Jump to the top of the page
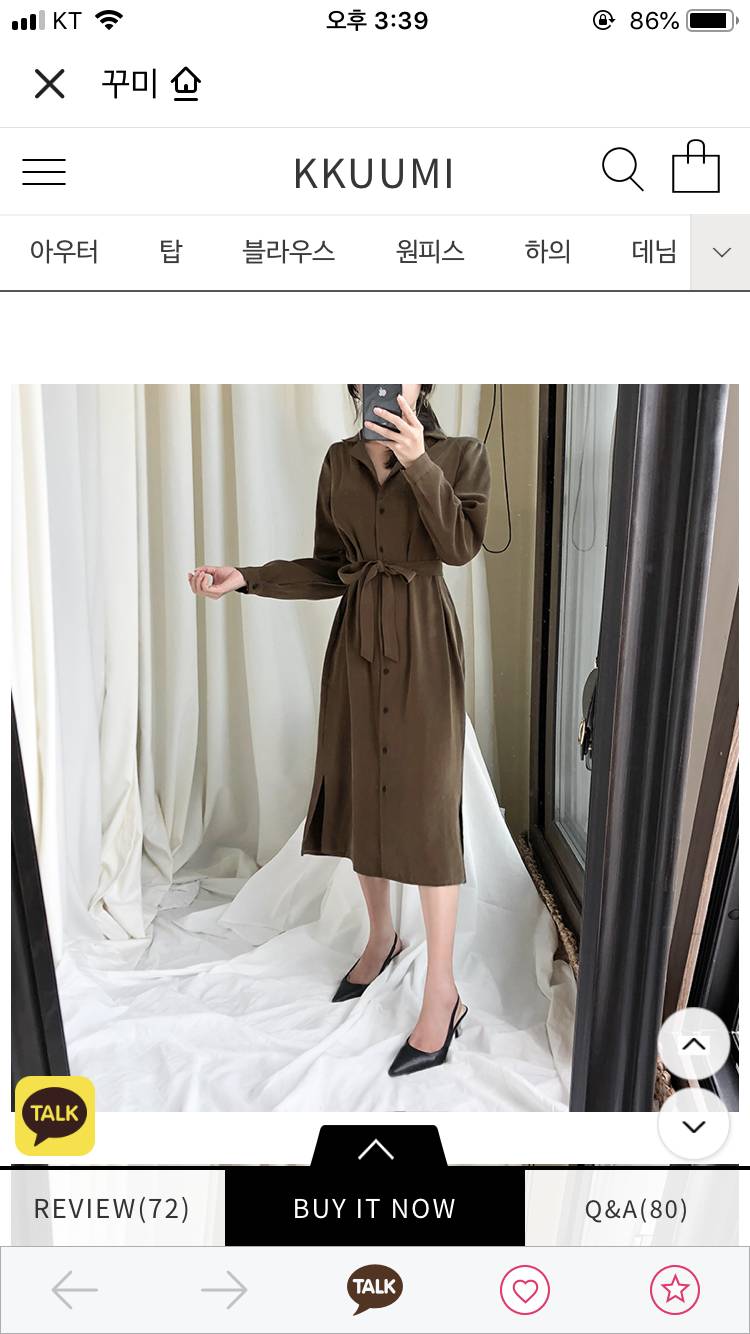 click(x=693, y=1044)
